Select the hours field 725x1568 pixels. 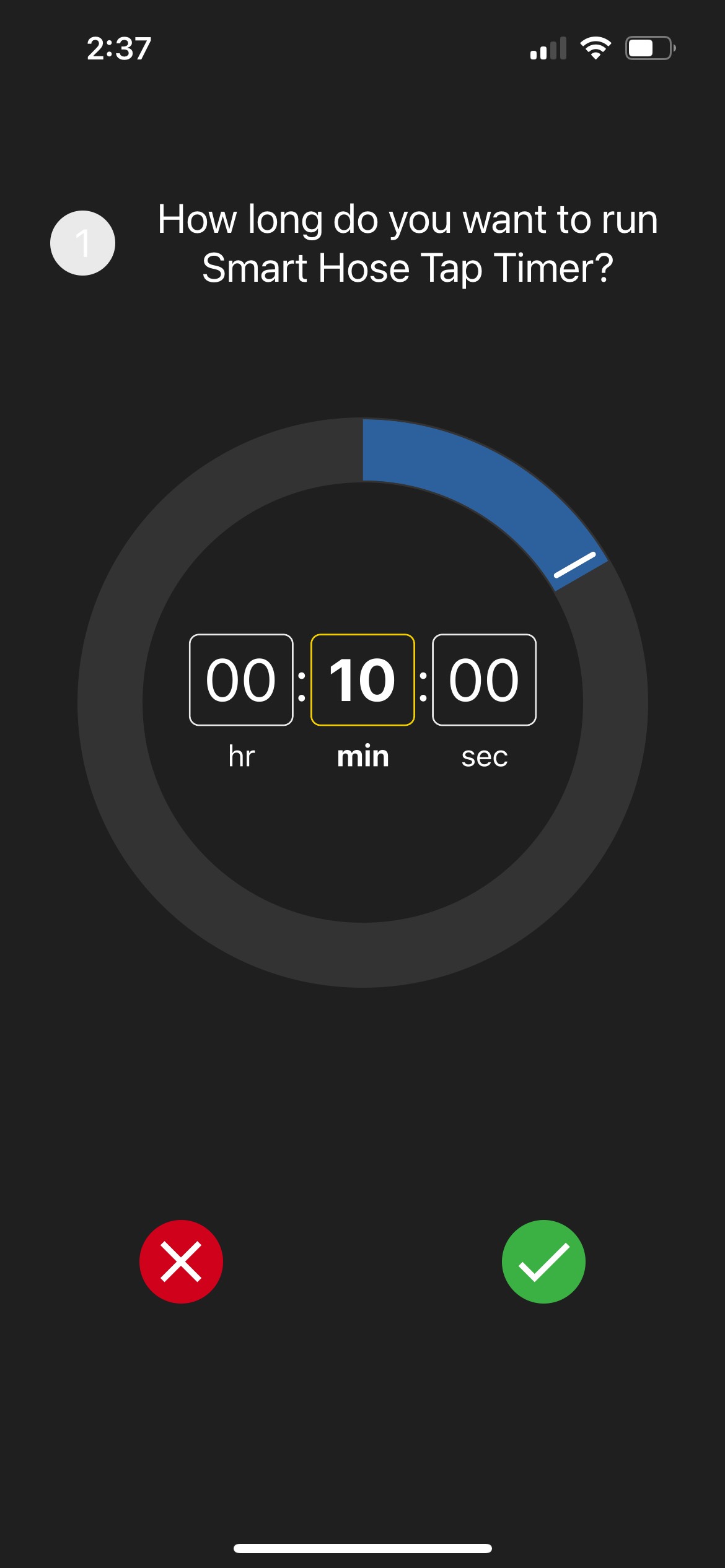(241, 679)
